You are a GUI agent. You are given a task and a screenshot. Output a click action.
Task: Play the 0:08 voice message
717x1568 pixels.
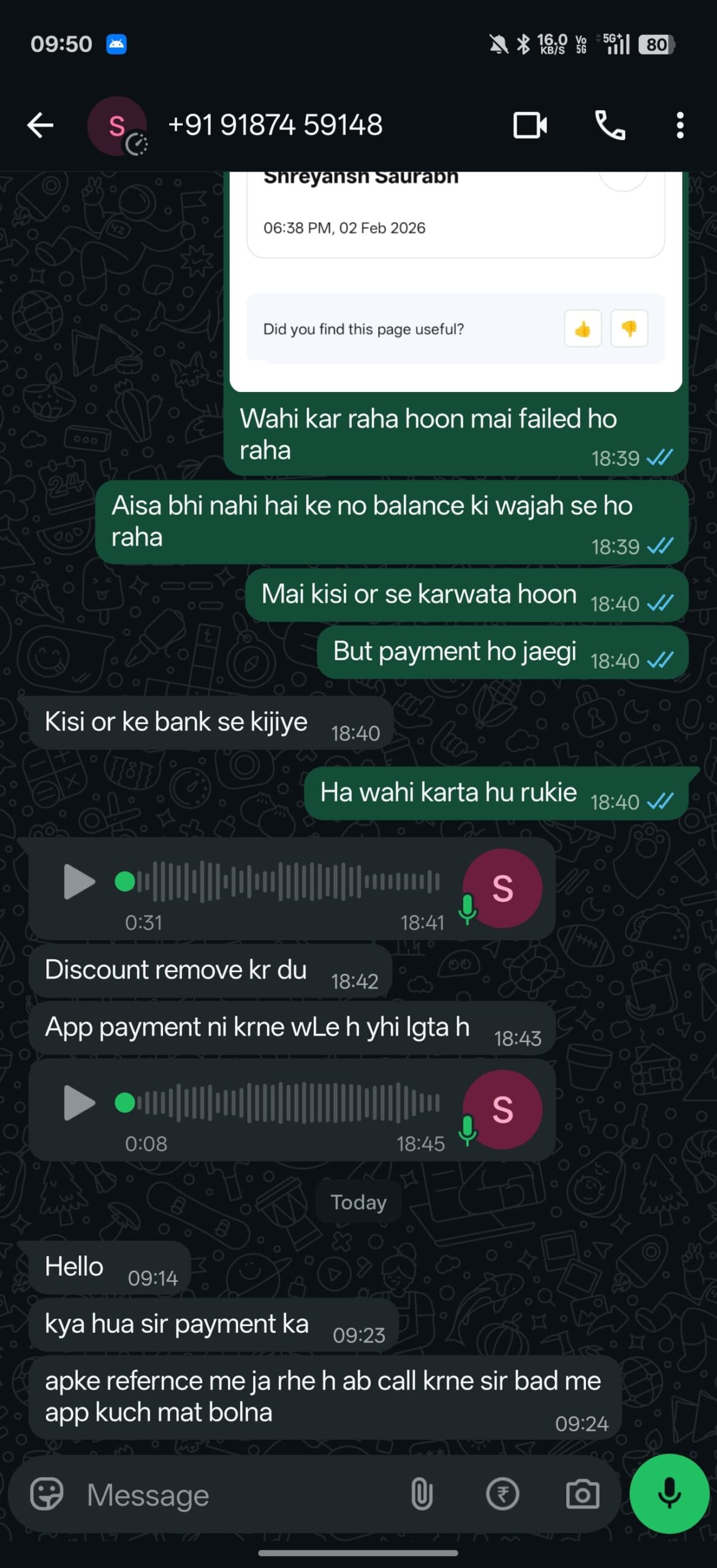(x=79, y=1103)
